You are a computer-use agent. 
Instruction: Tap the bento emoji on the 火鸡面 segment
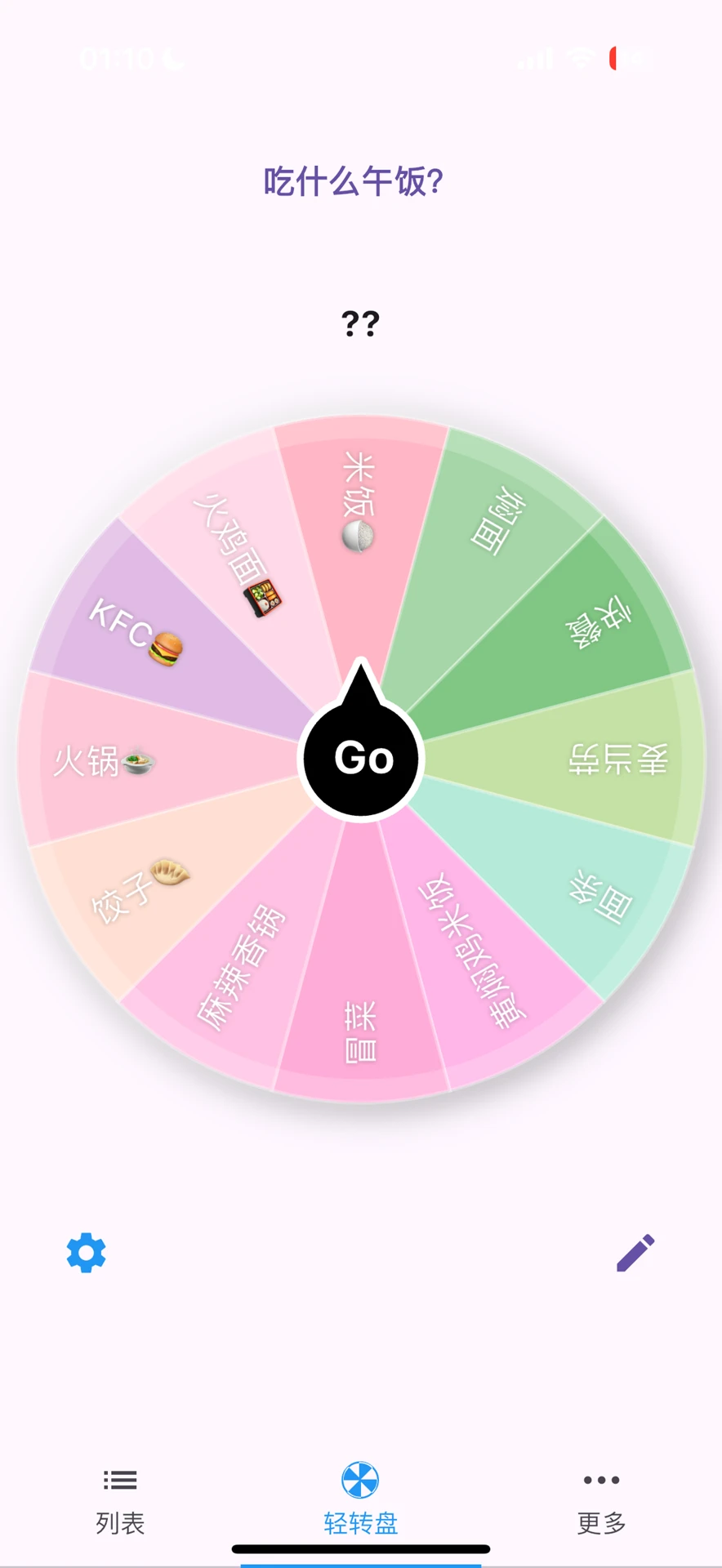(x=262, y=597)
